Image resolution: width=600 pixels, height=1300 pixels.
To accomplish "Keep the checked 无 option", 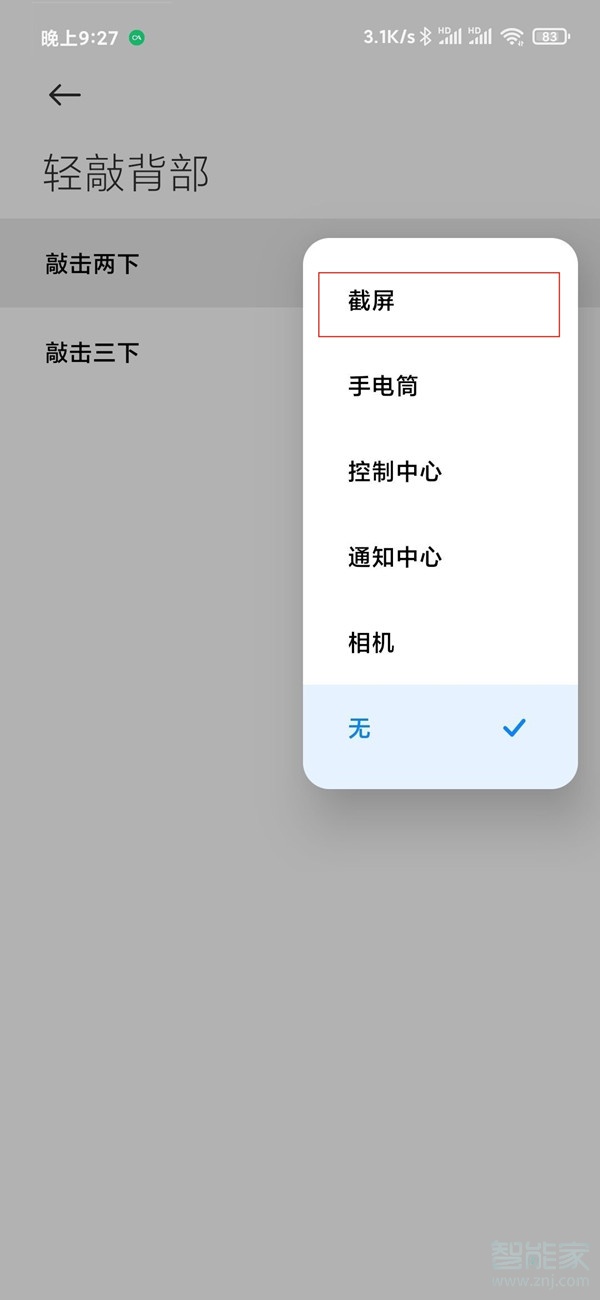I will (x=438, y=729).
